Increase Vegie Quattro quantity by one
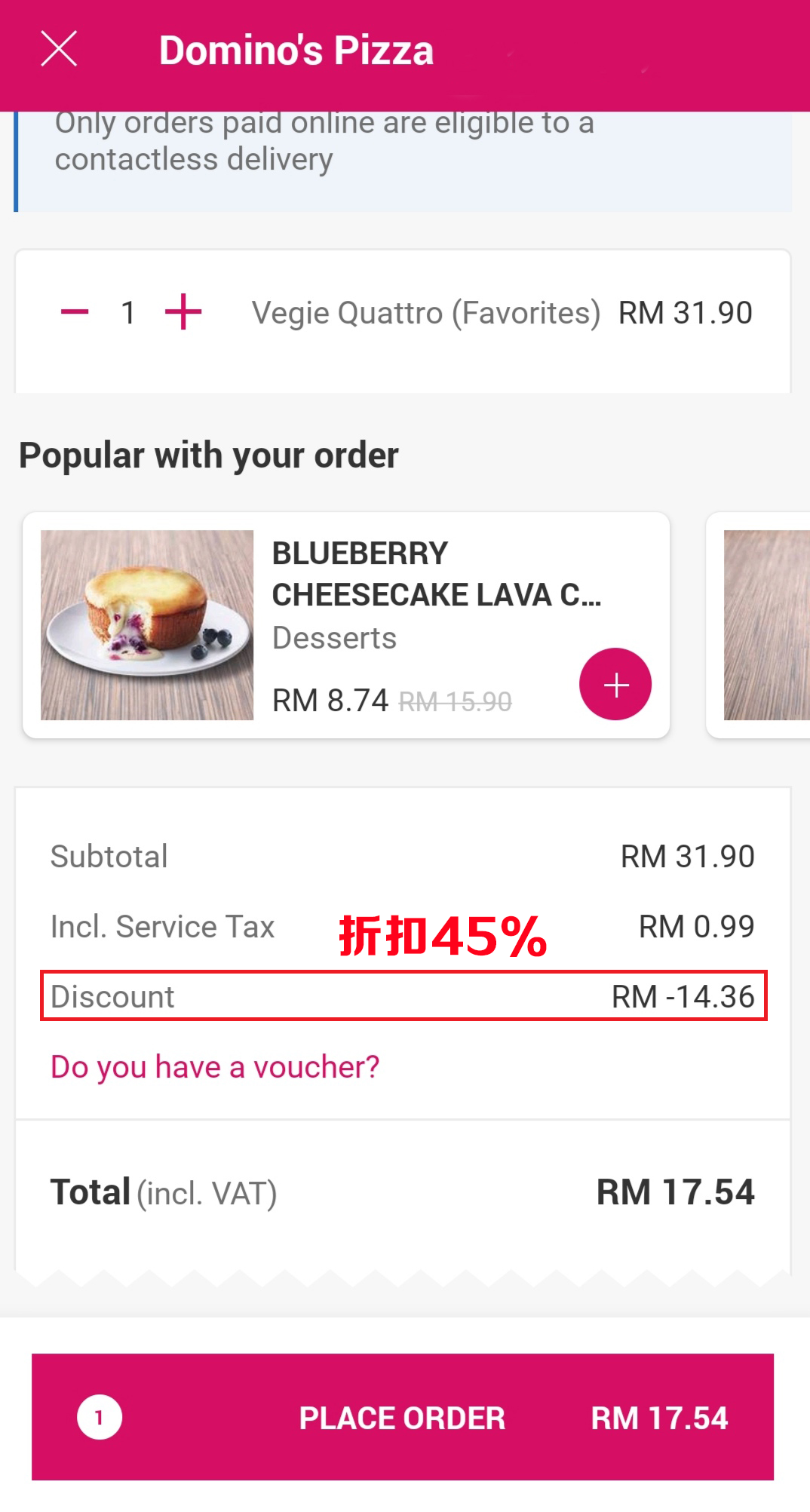 183,311
